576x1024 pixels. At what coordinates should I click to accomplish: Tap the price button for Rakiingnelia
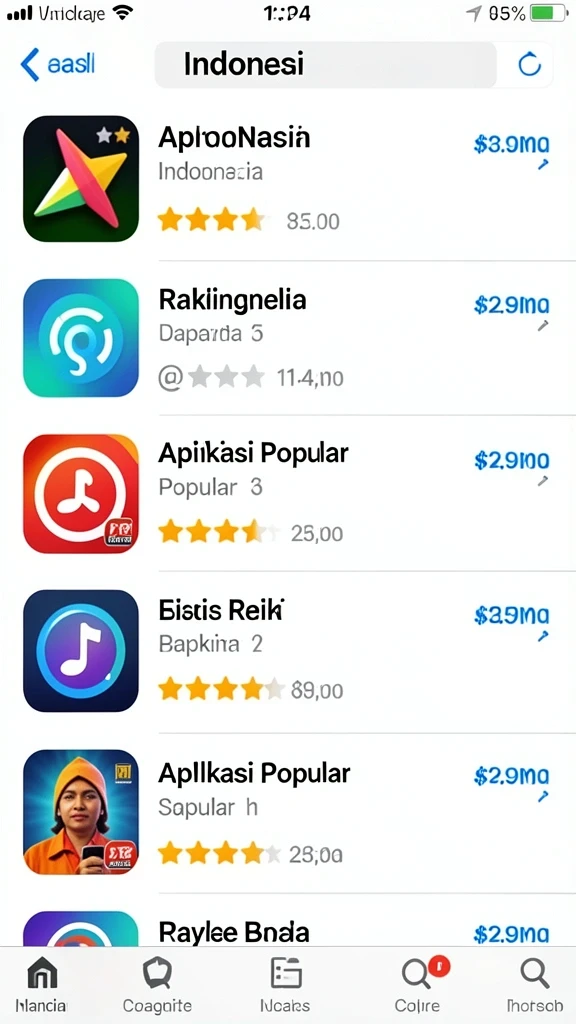click(511, 304)
